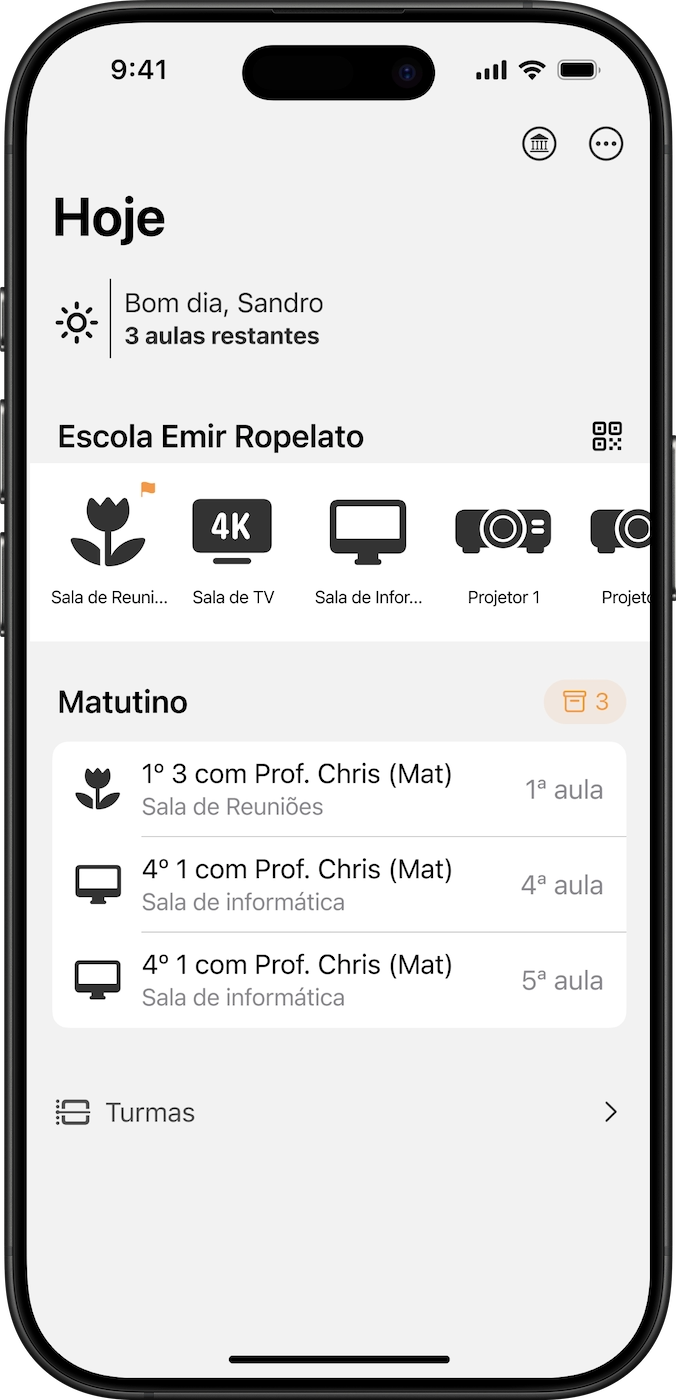The height and width of the screenshot is (1400, 676).
Task: Open the 1ª aula reservation row
Action: [339, 789]
